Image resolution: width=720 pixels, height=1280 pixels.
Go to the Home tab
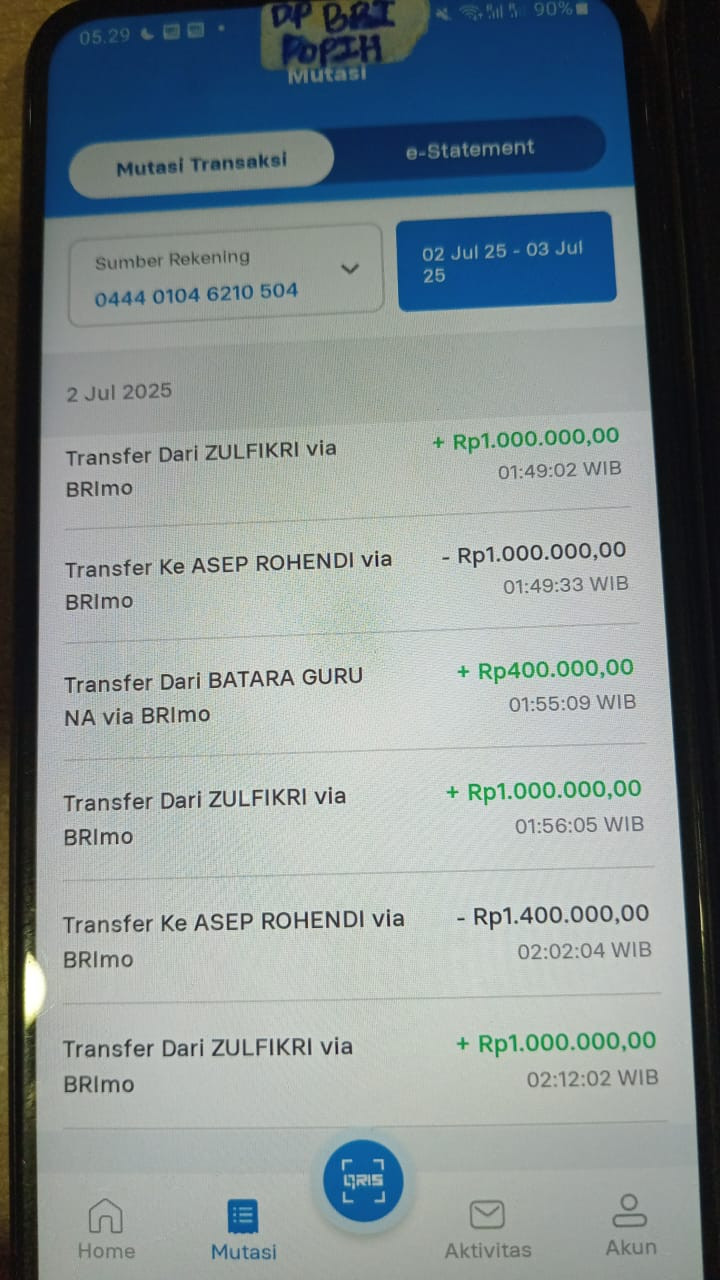[x=106, y=1228]
